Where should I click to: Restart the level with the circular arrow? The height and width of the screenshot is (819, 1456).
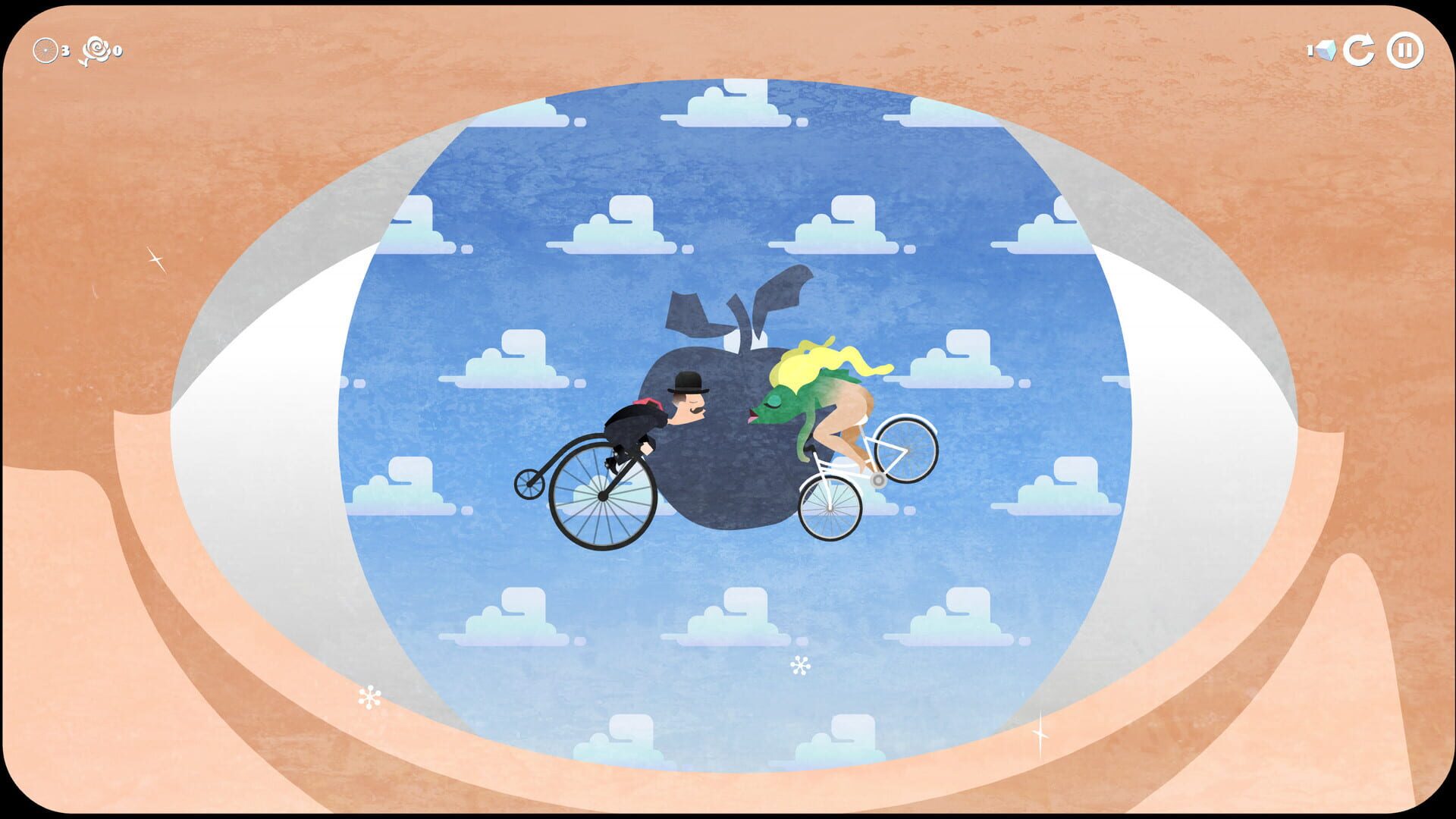1358,51
